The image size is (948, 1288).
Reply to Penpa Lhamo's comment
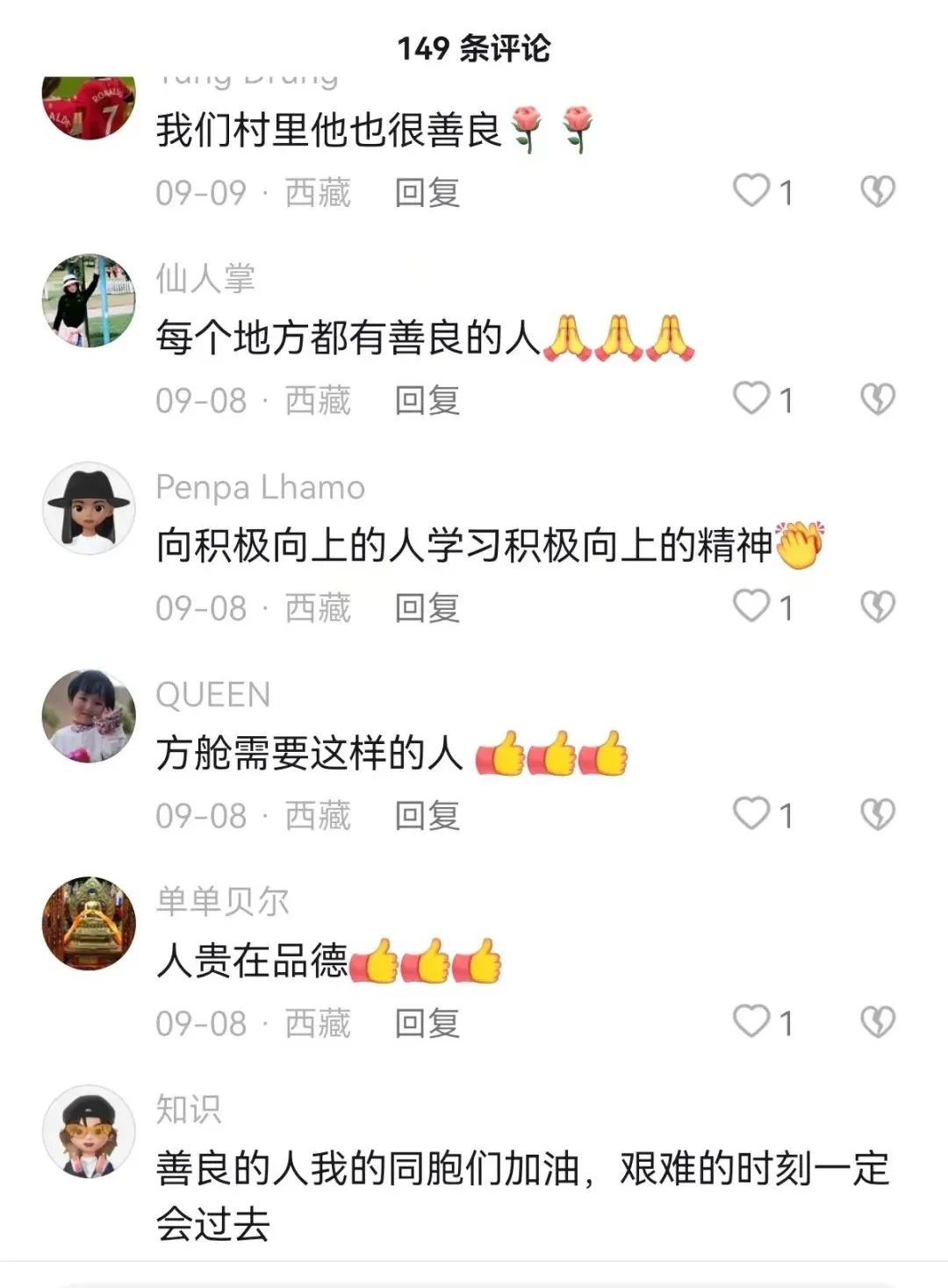[x=427, y=607]
